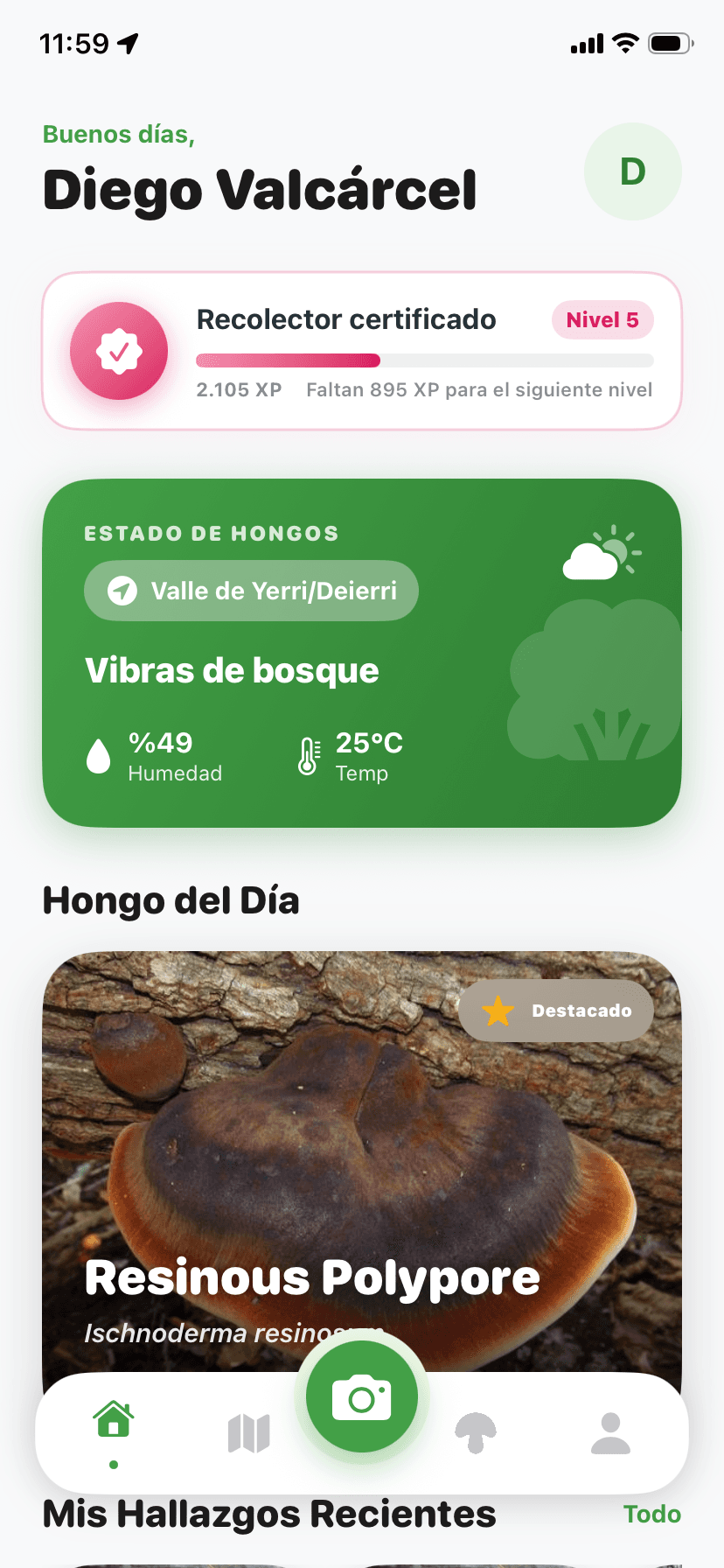Switch to the mushroom catalog tab
This screenshot has height=1568, width=724.
(476, 1433)
